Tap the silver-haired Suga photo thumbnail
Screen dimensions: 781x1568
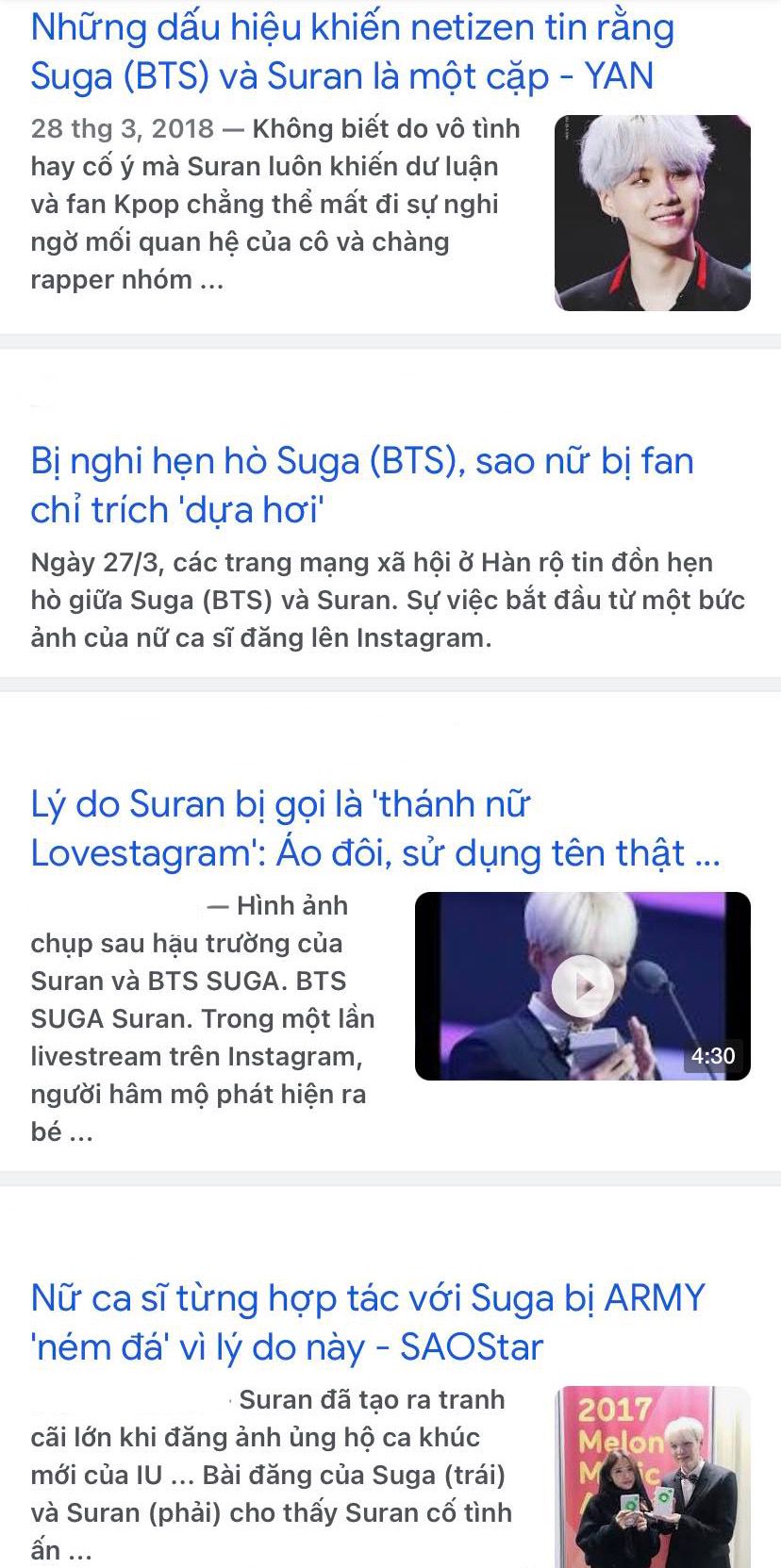(653, 213)
